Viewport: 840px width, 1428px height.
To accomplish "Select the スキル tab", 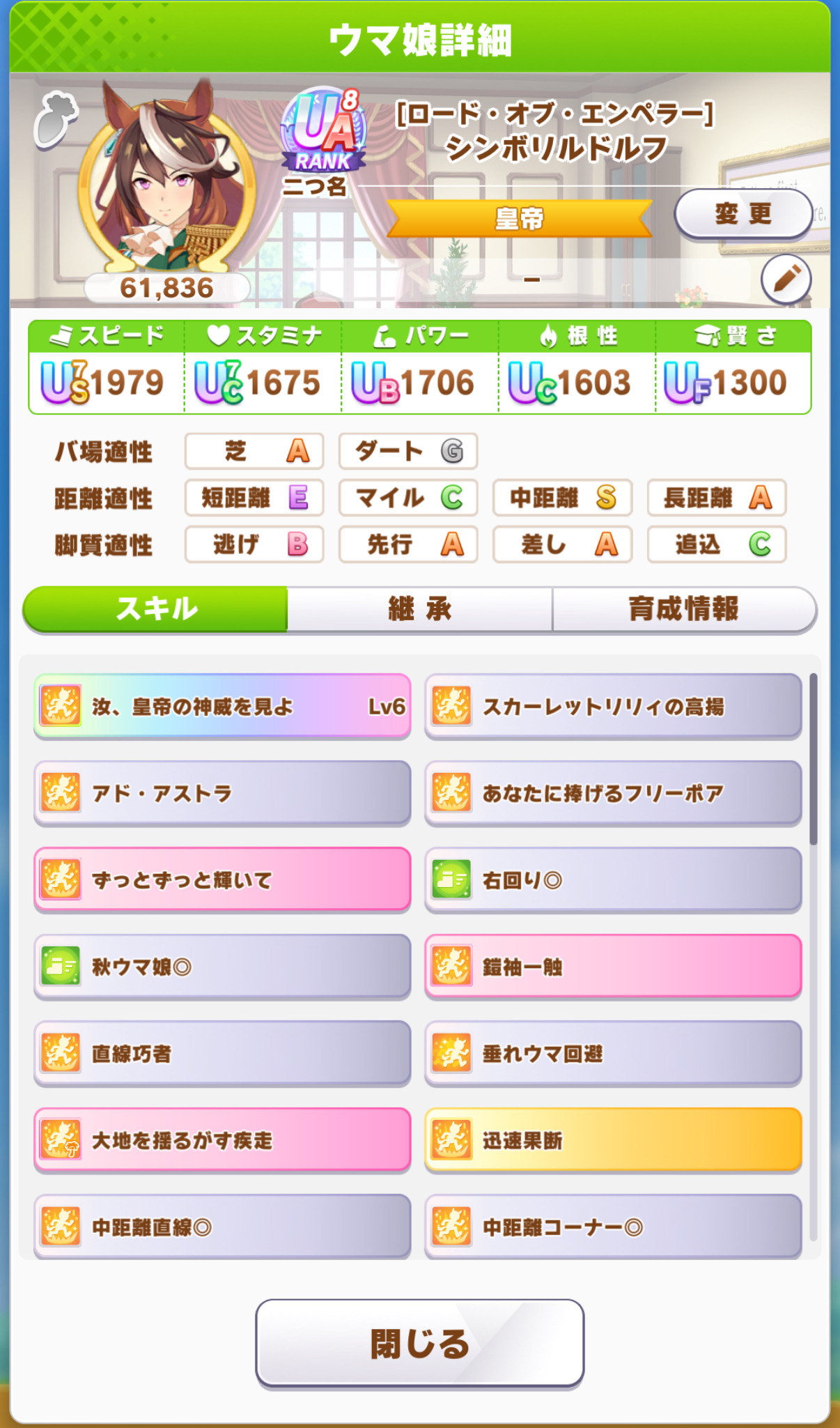I will pos(156,609).
